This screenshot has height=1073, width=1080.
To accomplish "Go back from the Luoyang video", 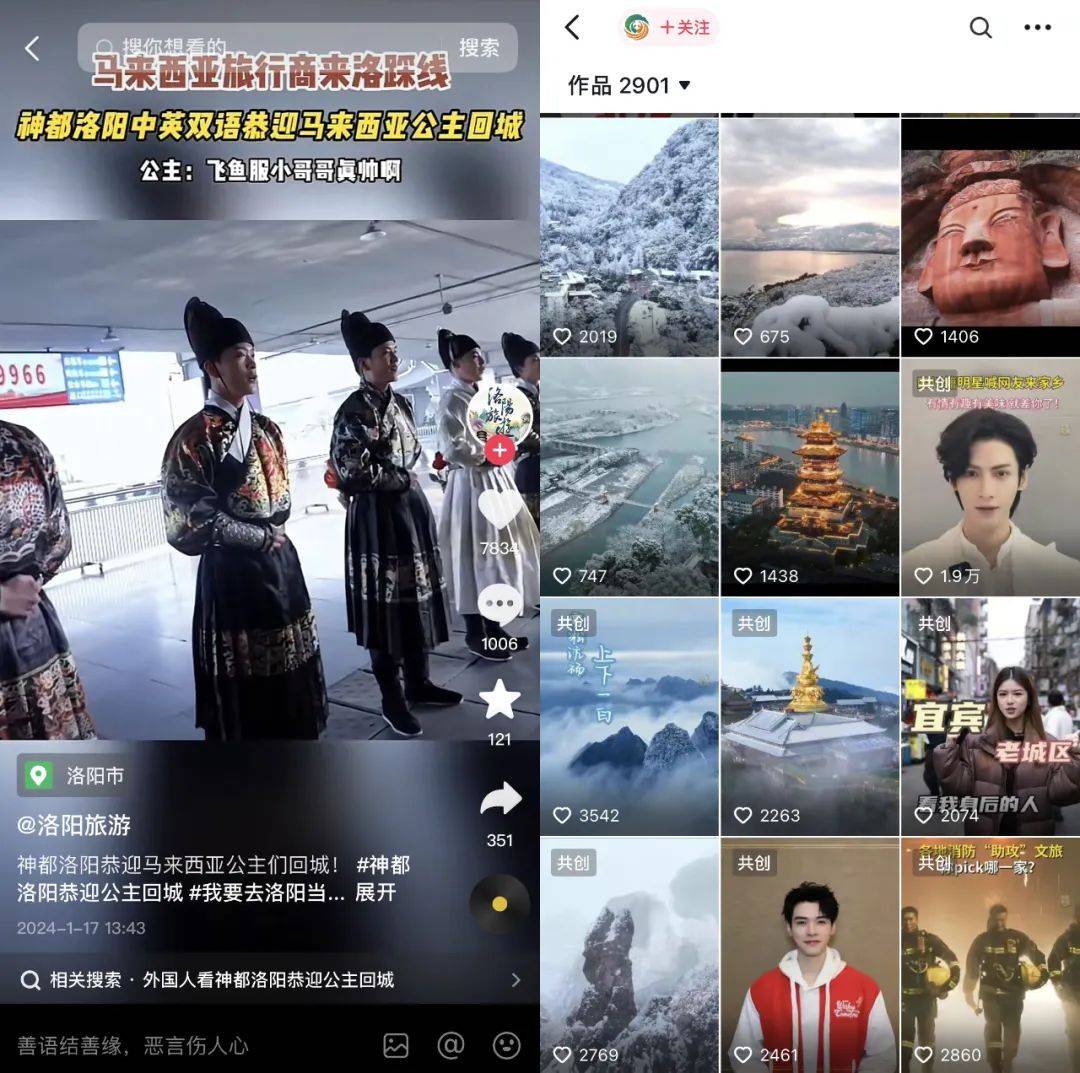I will click(x=32, y=48).
